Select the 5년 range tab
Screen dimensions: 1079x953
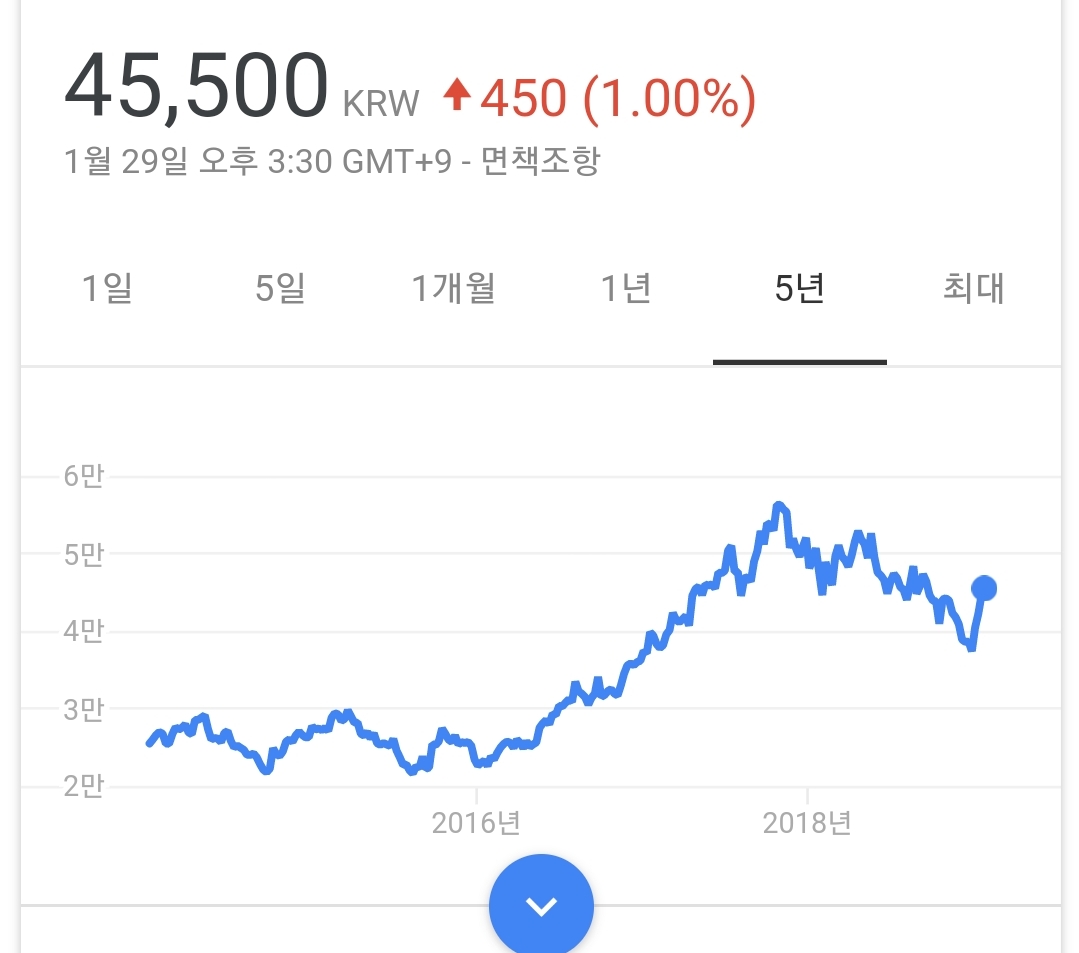(799, 289)
